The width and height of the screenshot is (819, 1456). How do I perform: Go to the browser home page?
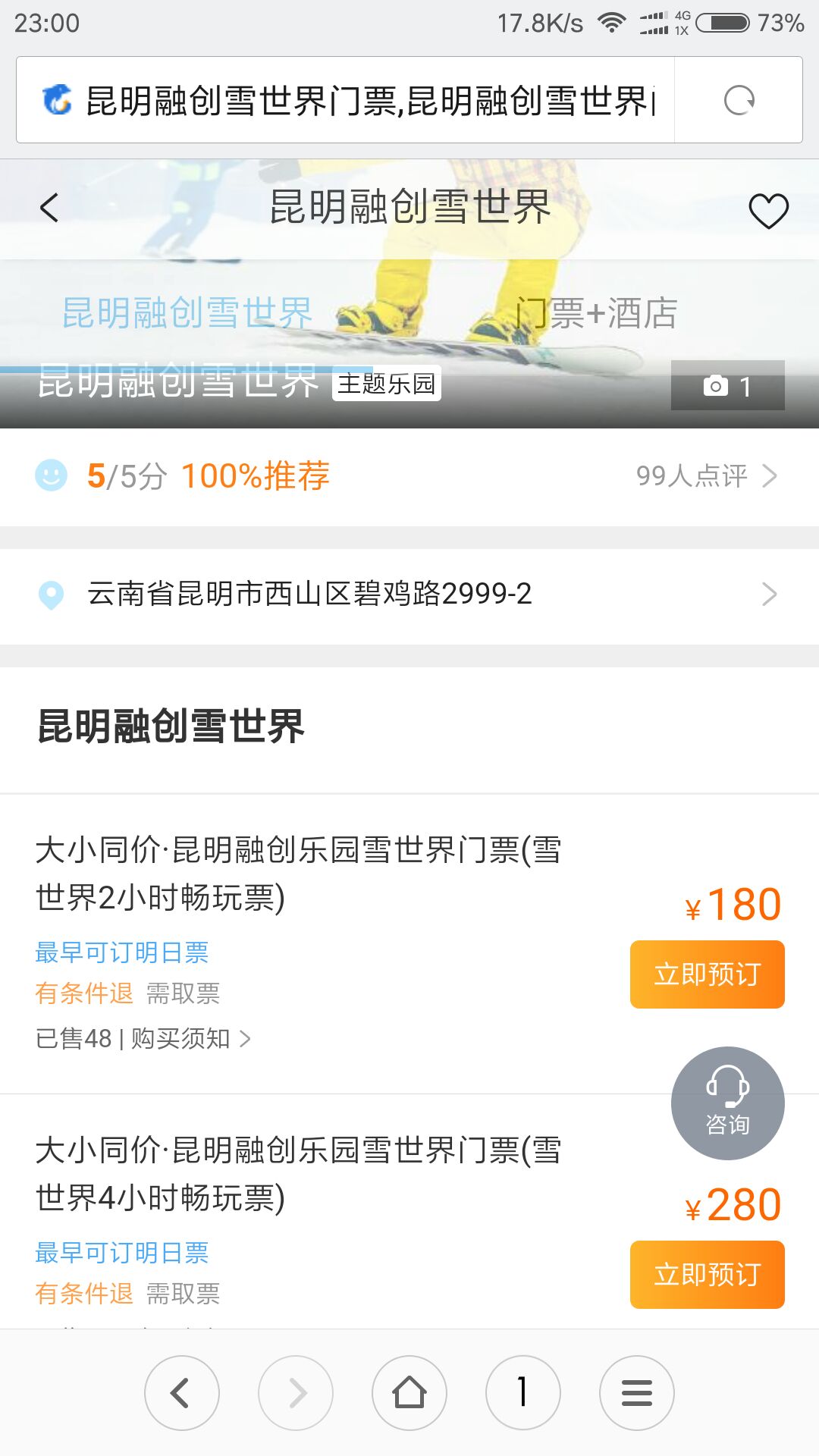tap(409, 1393)
